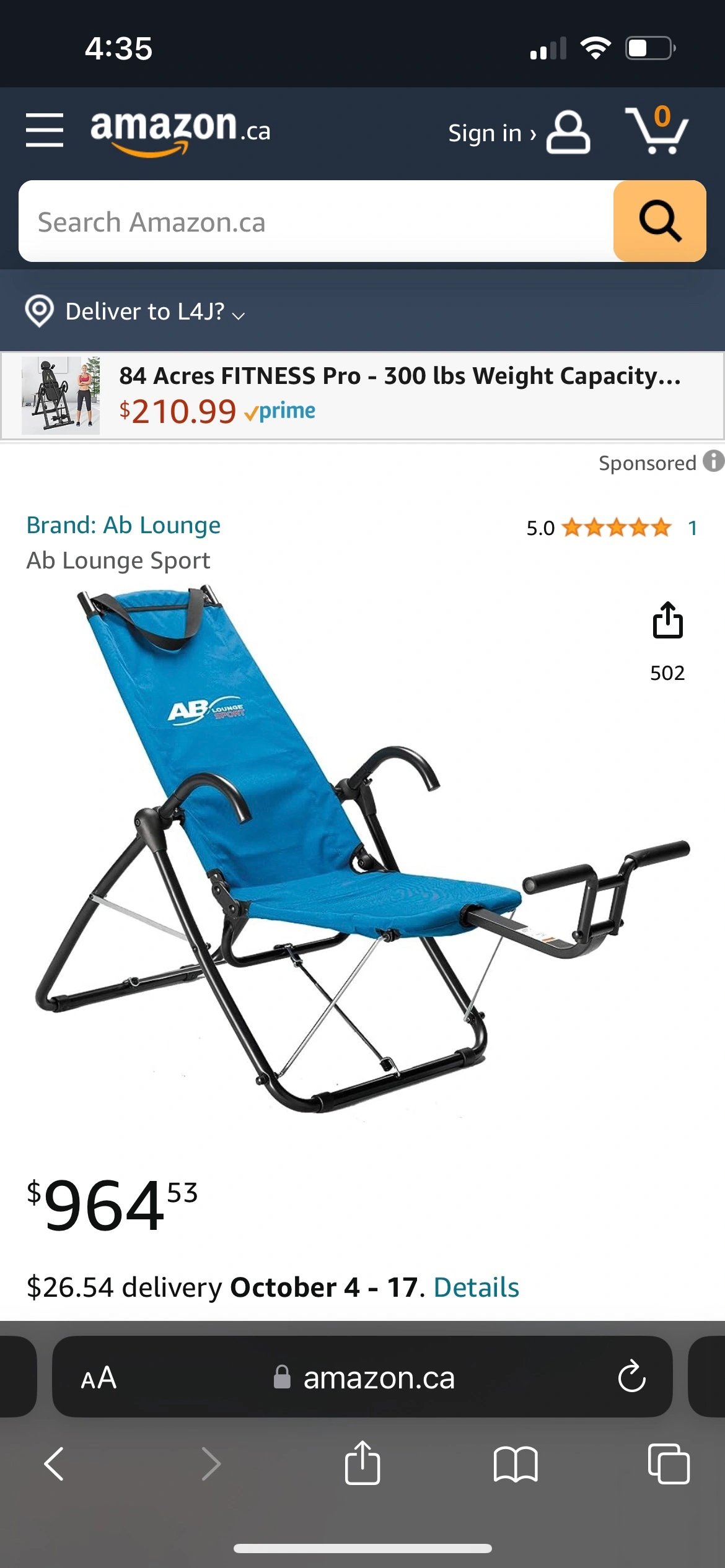Change the Deliver to L4J location
The width and height of the screenshot is (725, 1568).
(135, 311)
